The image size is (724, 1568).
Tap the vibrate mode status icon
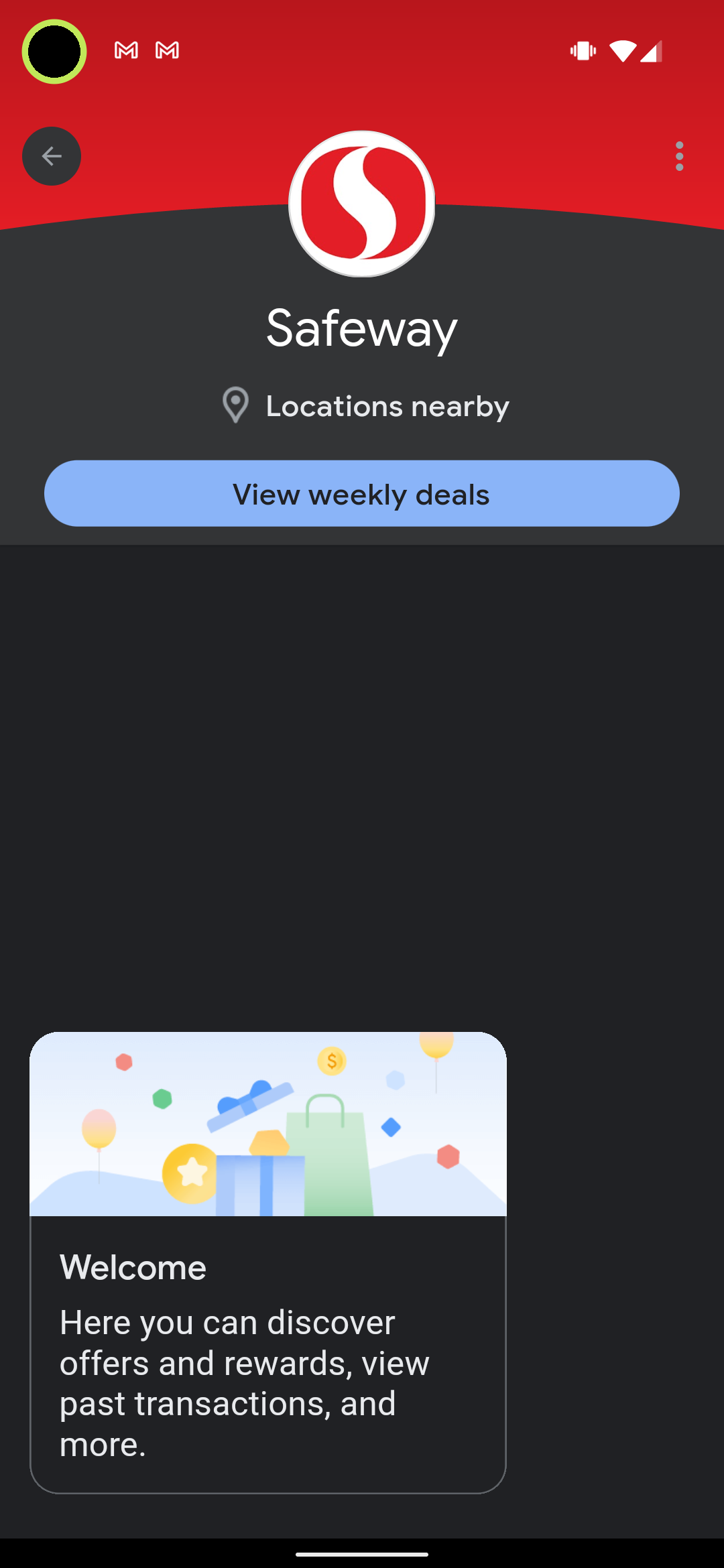point(582,50)
